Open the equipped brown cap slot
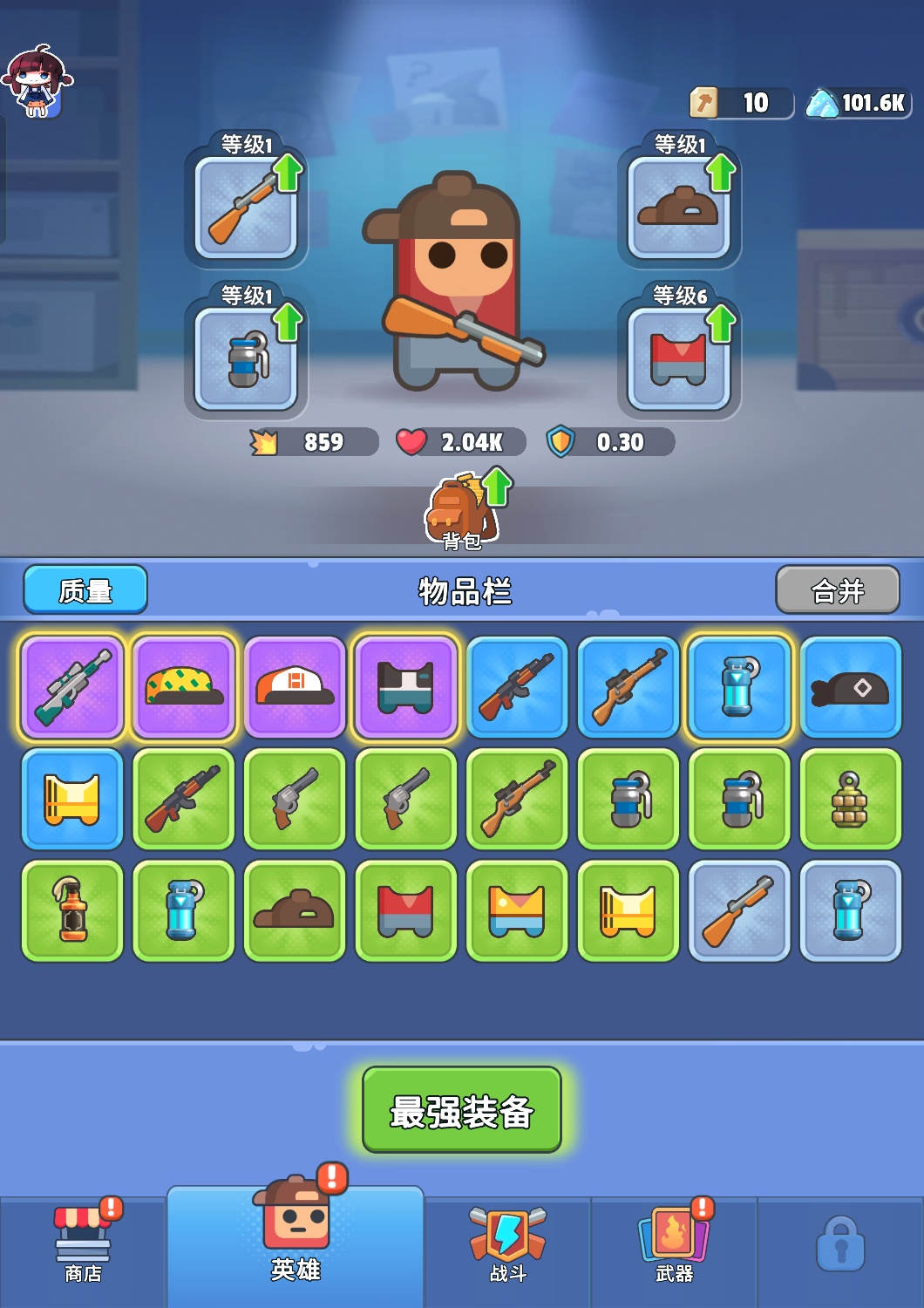Image resolution: width=924 pixels, height=1308 pixels. [x=678, y=208]
